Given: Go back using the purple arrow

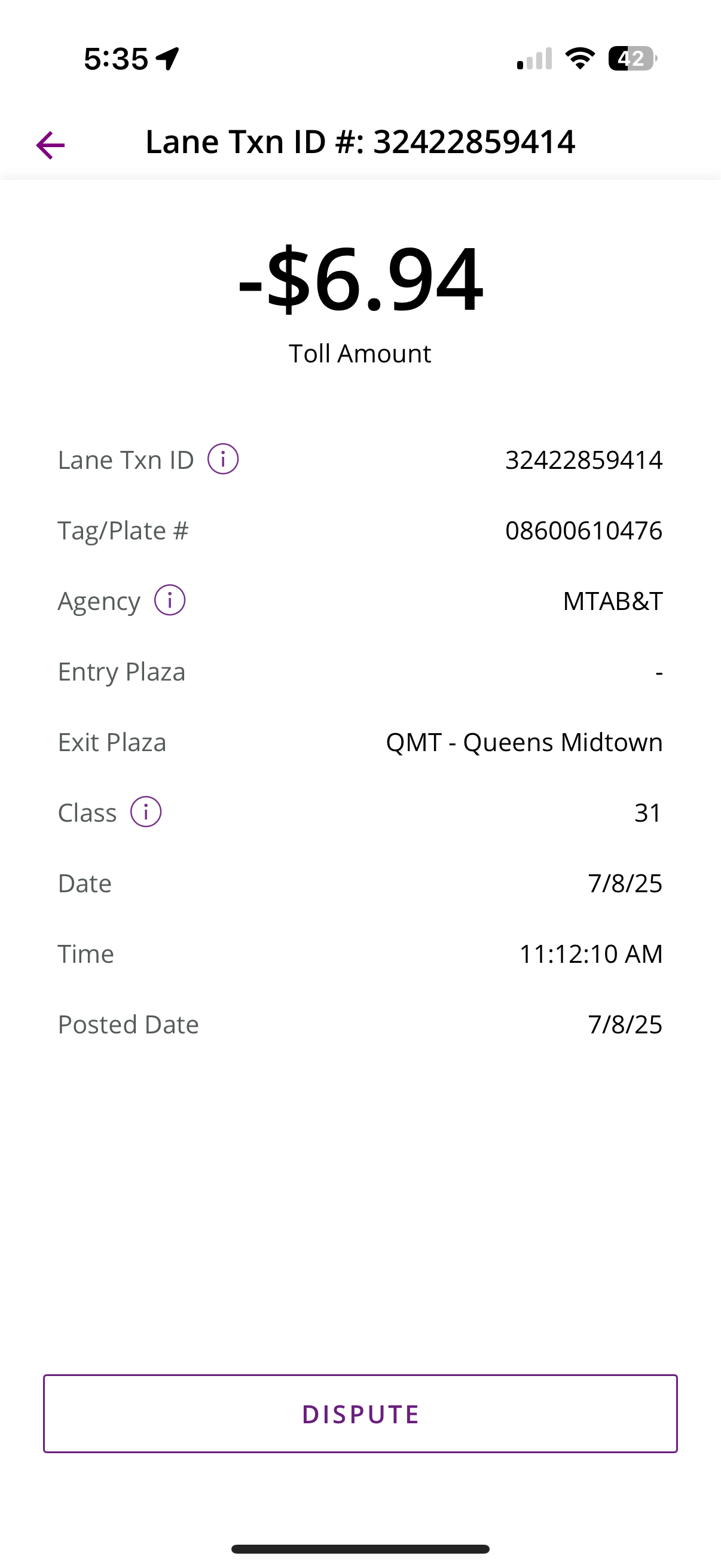Looking at the screenshot, I should 50,145.
